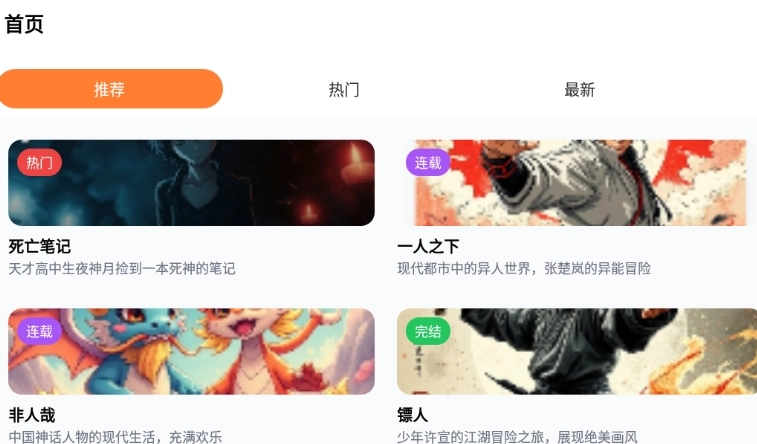Switch to the 最新 tab
757x444 pixels.
click(x=579, y=89)
